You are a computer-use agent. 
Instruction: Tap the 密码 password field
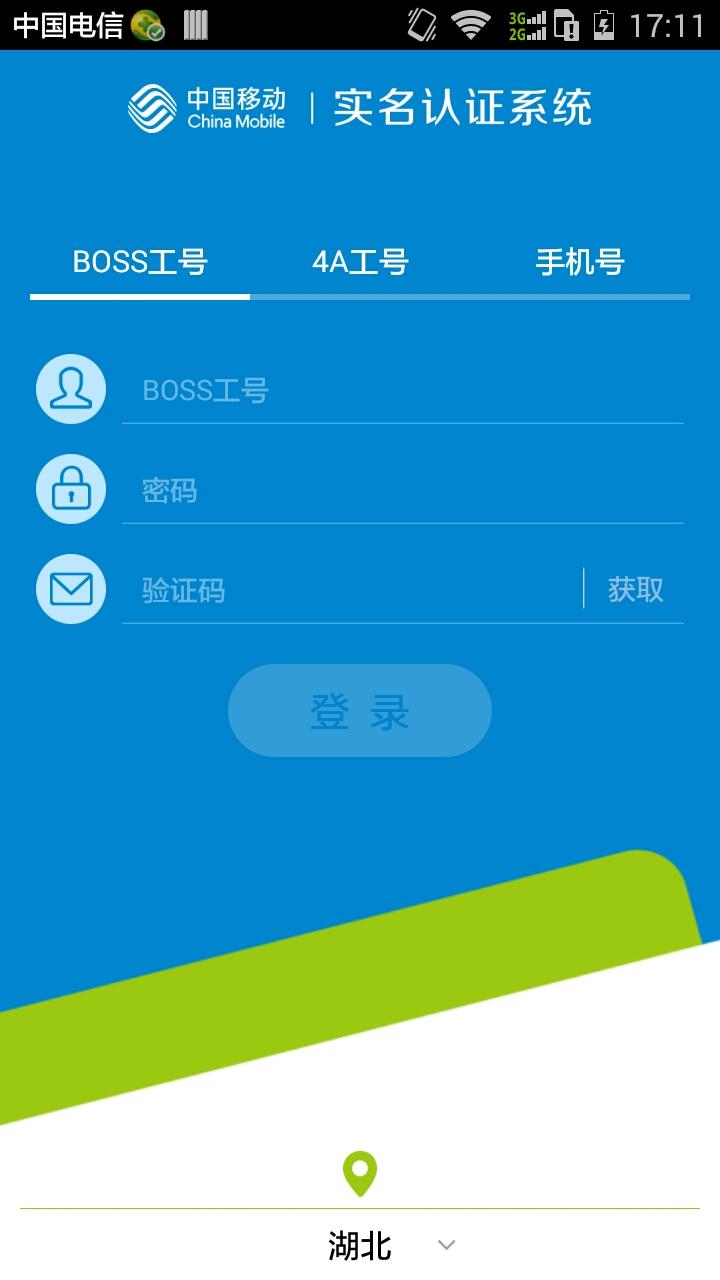400,490
